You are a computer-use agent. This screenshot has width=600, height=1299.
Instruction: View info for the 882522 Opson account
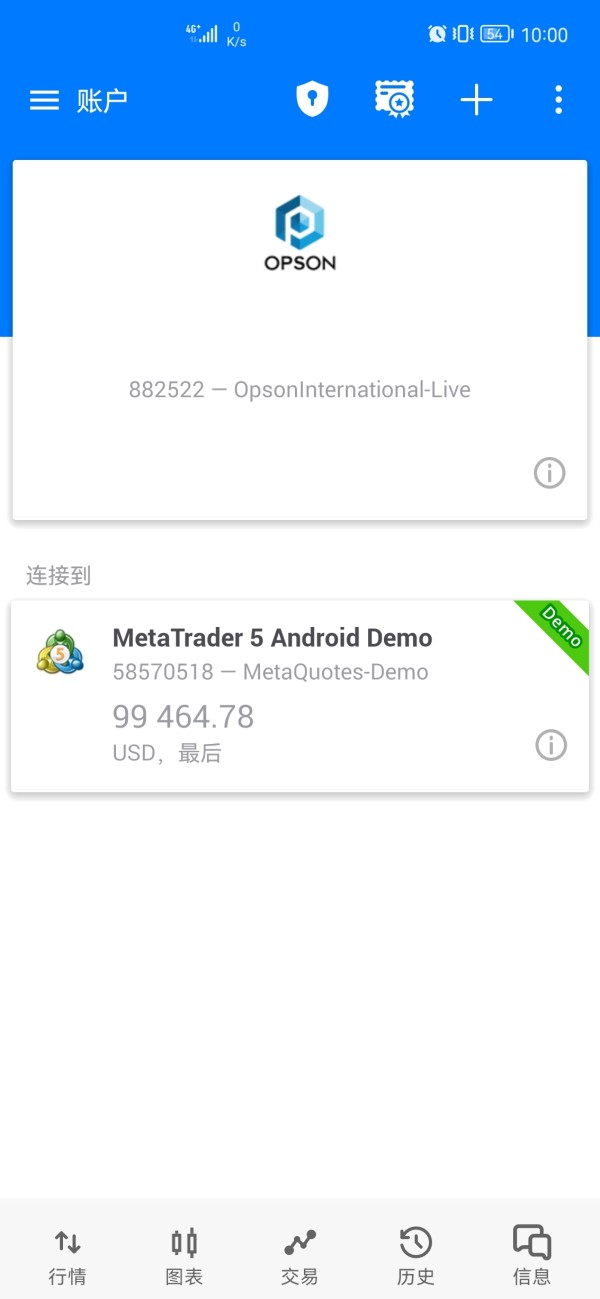click(x=549, y=473)
